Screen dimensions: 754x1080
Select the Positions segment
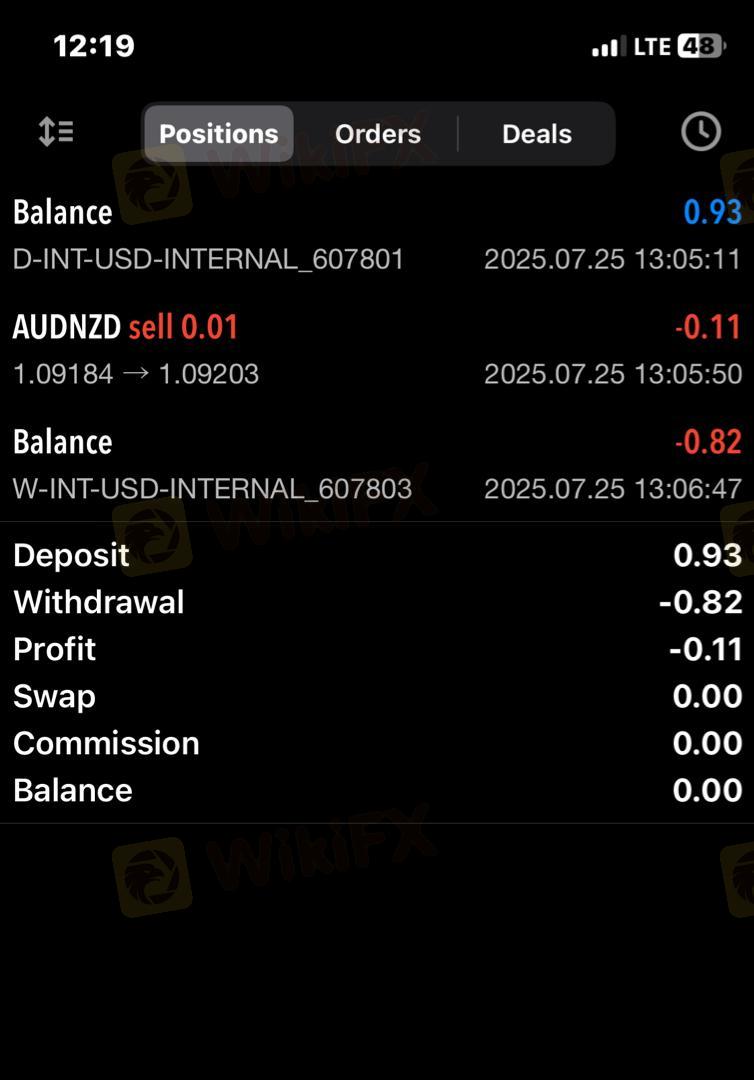(x=219, y=134)
